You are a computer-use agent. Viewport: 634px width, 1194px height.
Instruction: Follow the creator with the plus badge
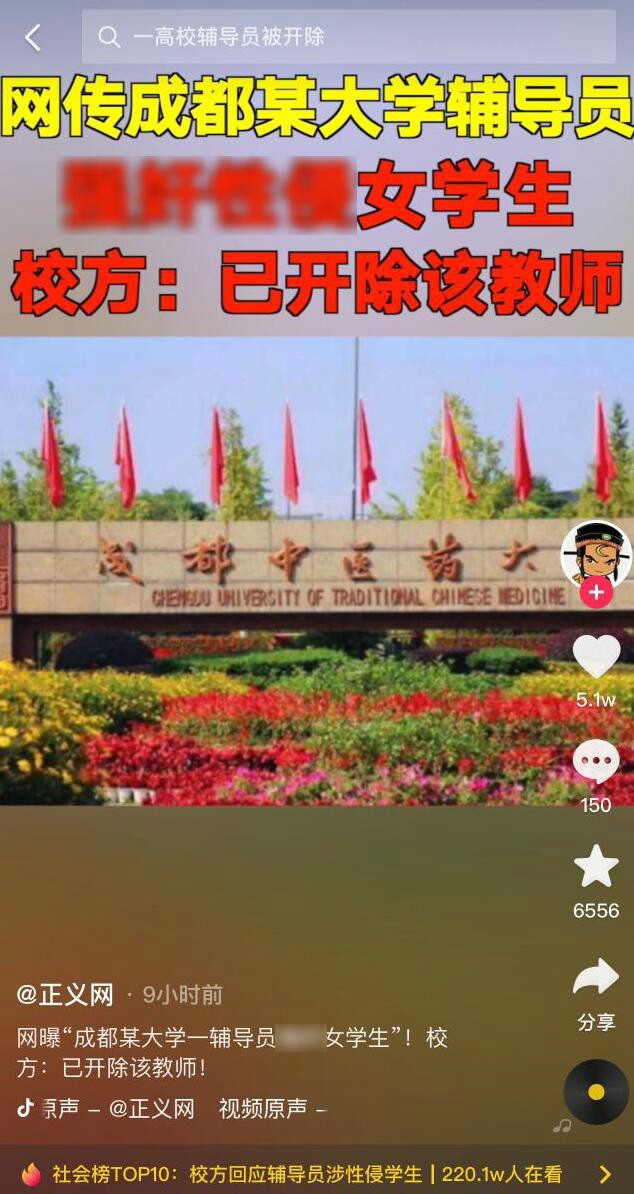(x=596, y=593)
